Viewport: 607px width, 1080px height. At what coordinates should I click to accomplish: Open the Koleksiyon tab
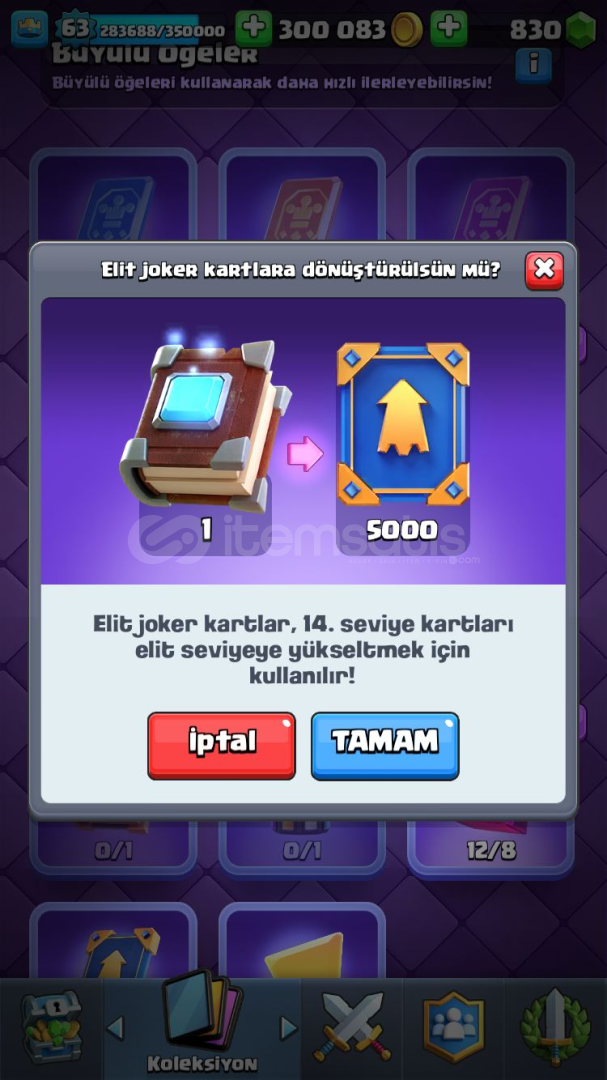tap(202, 1026)
